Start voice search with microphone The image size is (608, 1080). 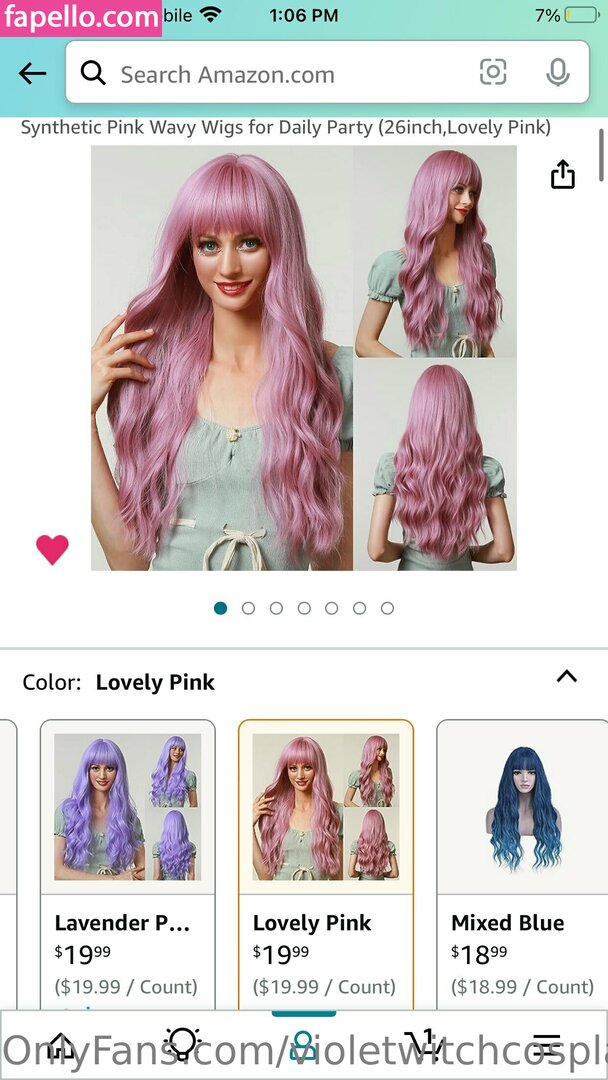coord(557,72)
